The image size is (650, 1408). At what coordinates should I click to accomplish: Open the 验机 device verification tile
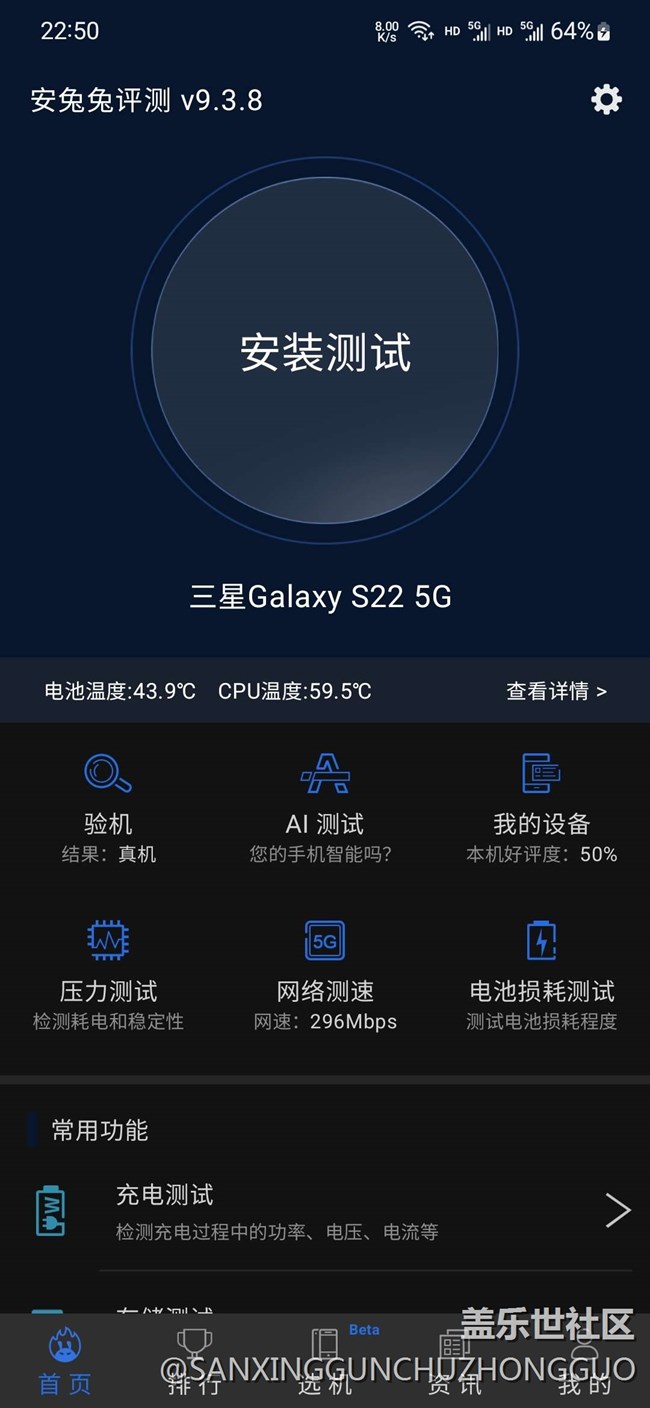pos(108,808)
